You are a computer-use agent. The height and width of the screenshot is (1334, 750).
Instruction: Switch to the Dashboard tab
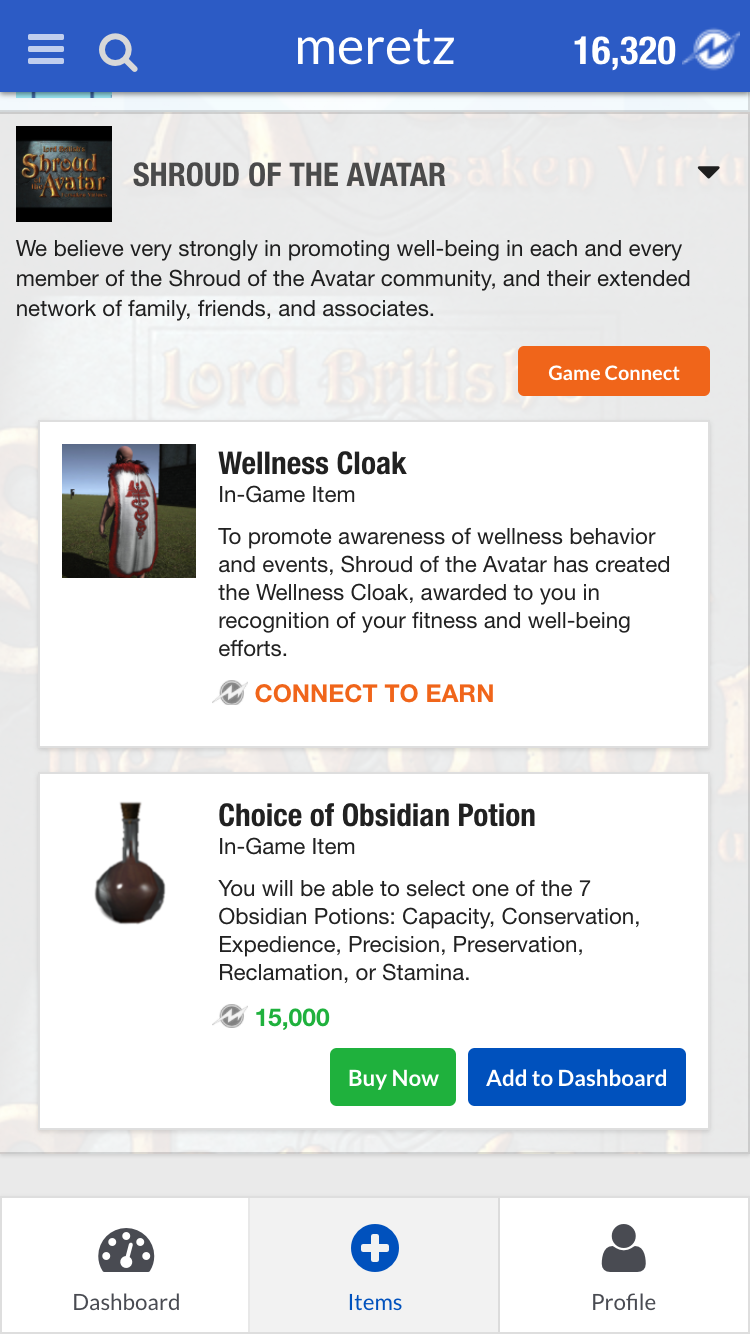tap(126, 1266)
